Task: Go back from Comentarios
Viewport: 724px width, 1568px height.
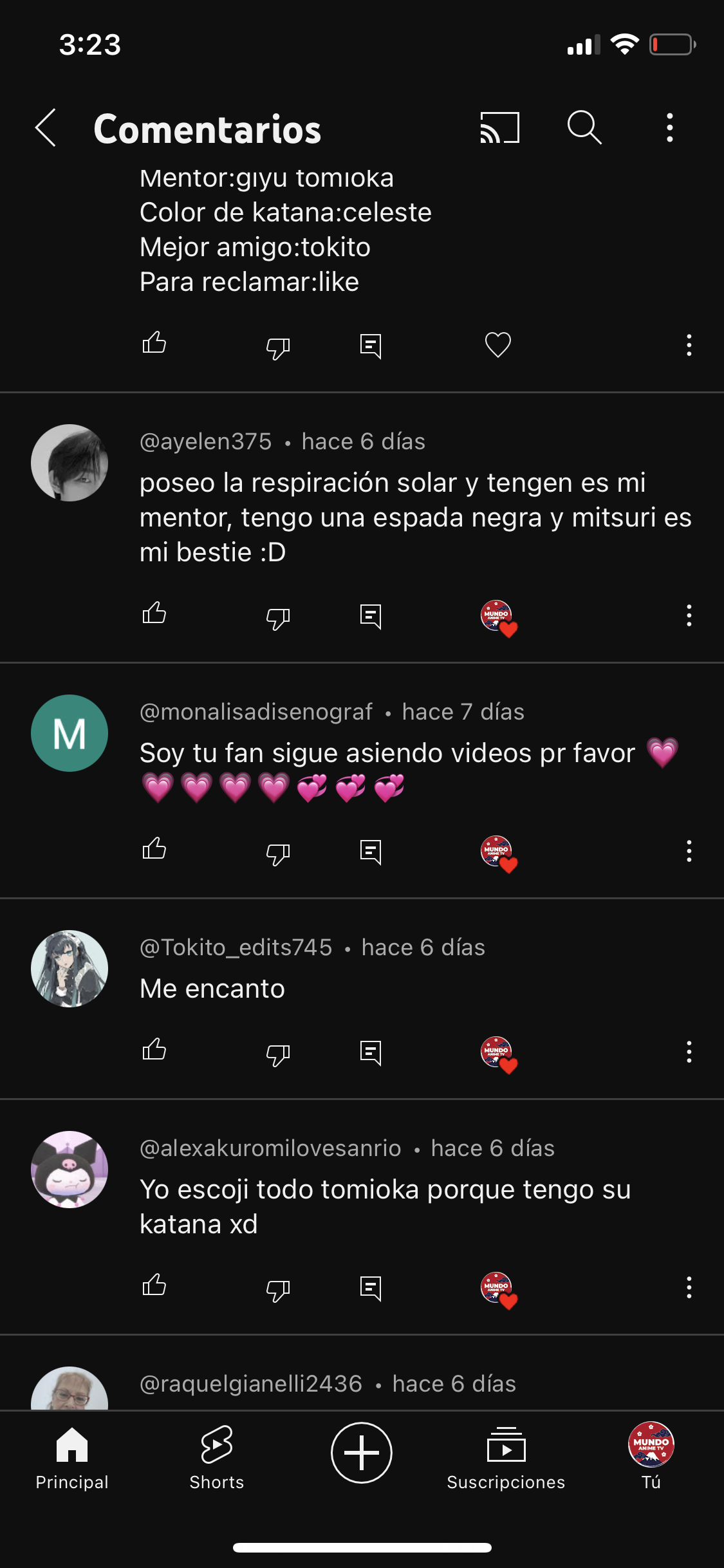Action: (x=46, y=127)
